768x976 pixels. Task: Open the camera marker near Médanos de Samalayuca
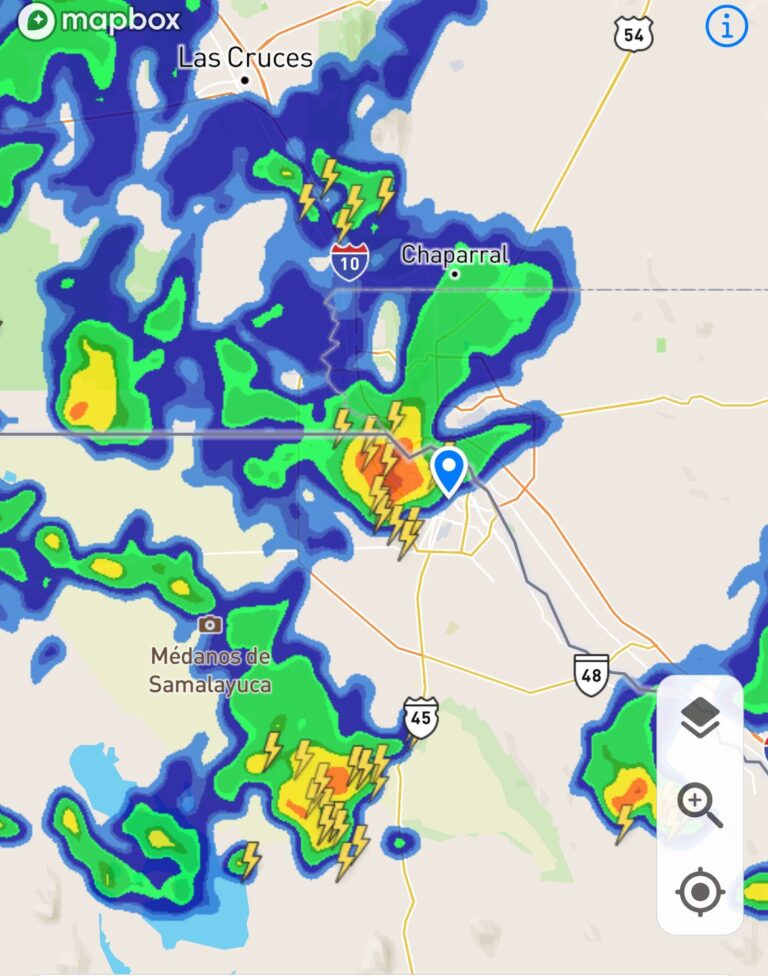[x=210, y=625]
